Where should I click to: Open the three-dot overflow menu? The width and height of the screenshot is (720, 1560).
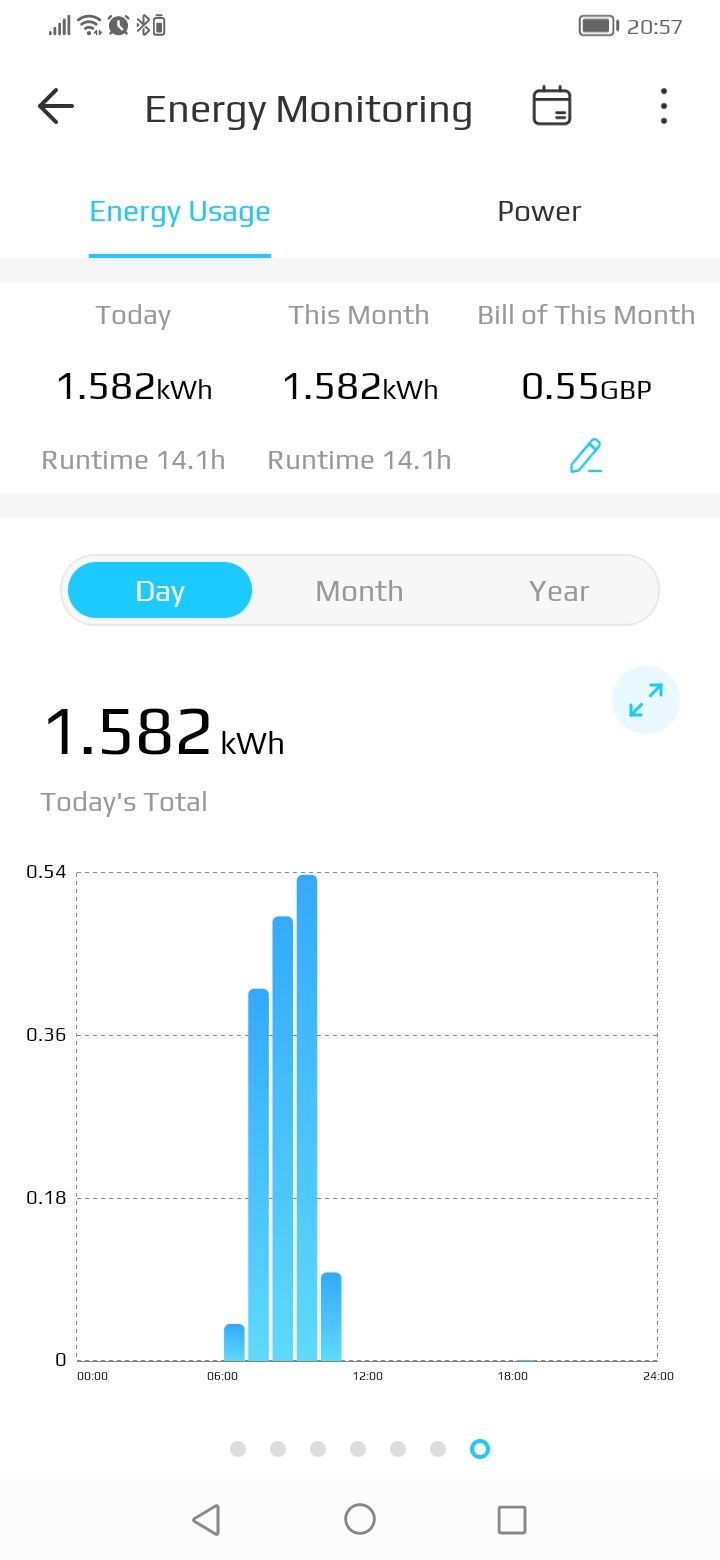663,106
